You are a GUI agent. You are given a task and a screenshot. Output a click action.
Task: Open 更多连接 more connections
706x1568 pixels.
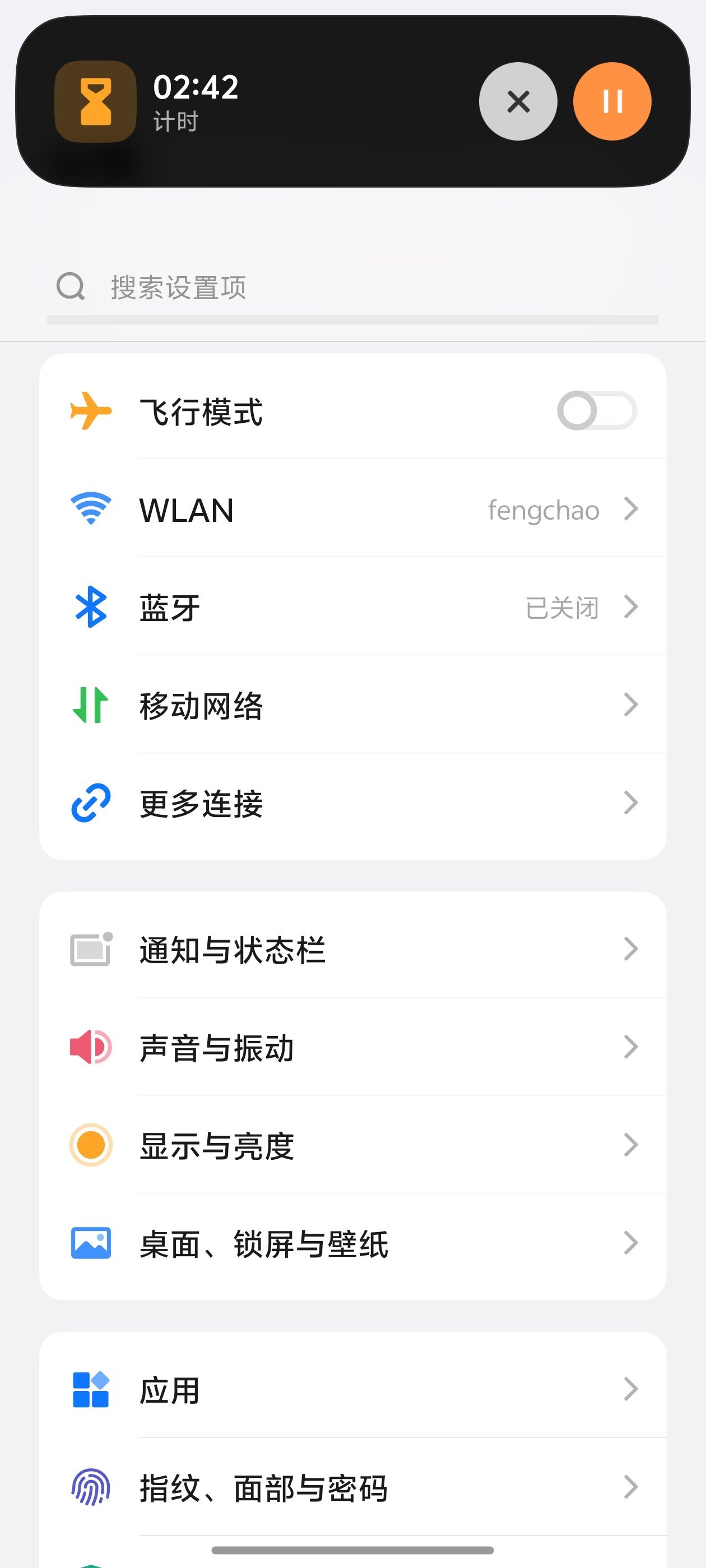[354, 804]
